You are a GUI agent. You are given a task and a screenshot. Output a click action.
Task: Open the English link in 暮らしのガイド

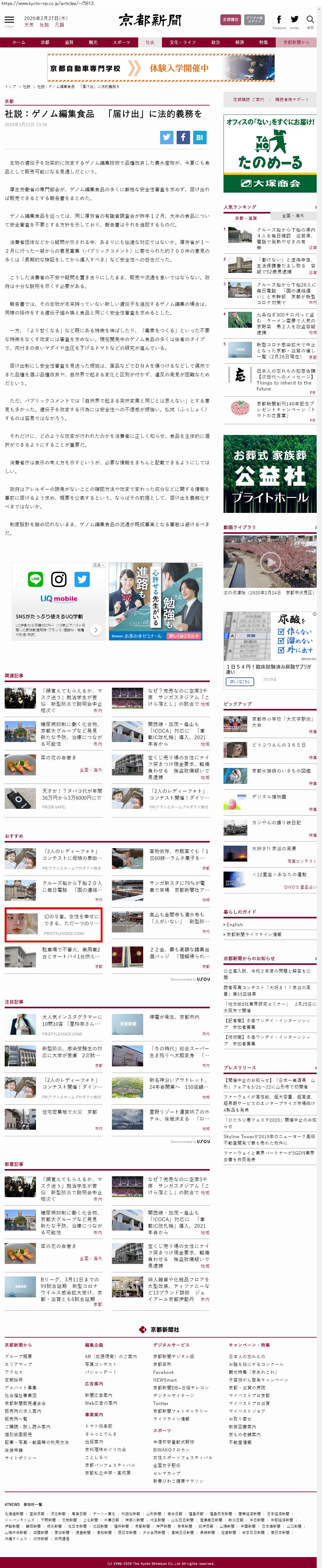[x=235, y=924]
